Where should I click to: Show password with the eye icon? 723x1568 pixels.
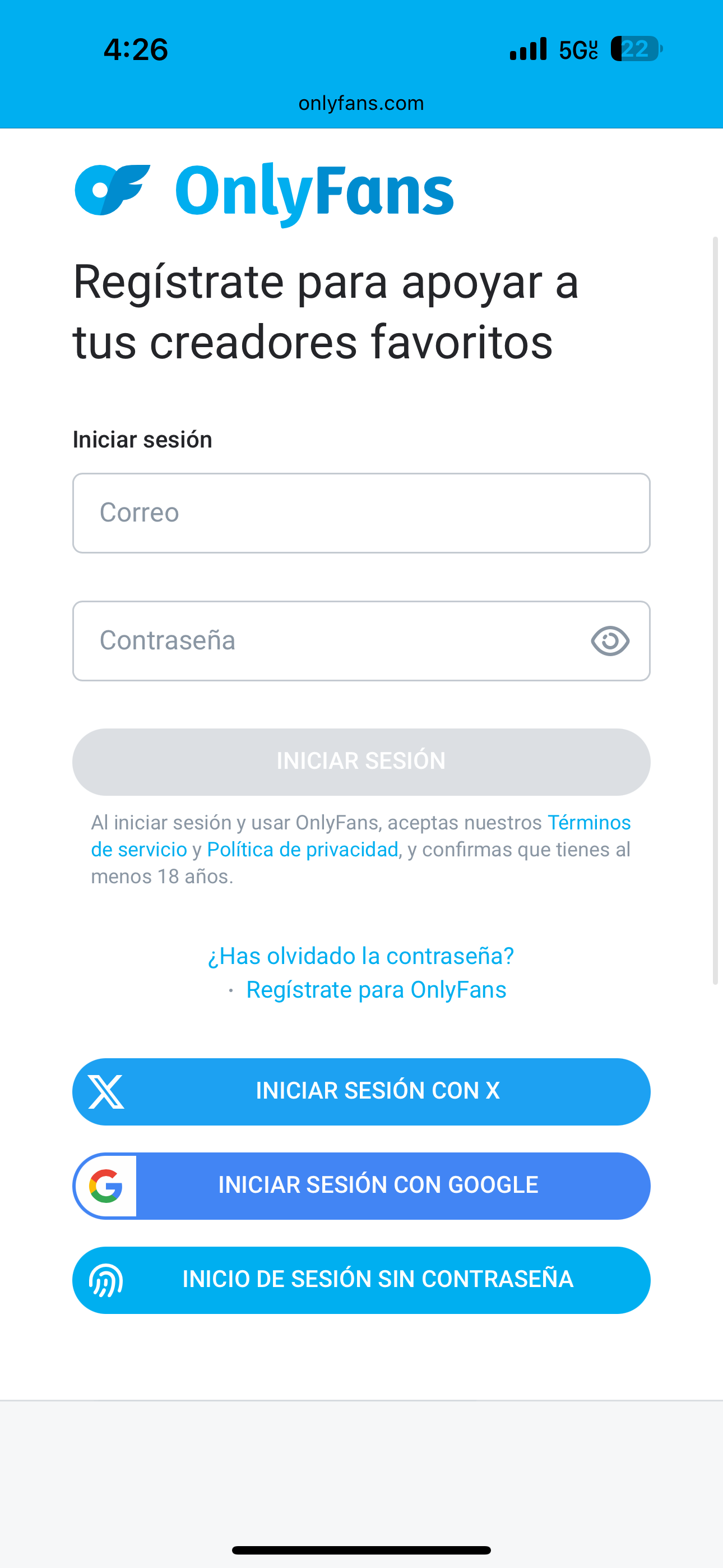click(x=610, y=640)
